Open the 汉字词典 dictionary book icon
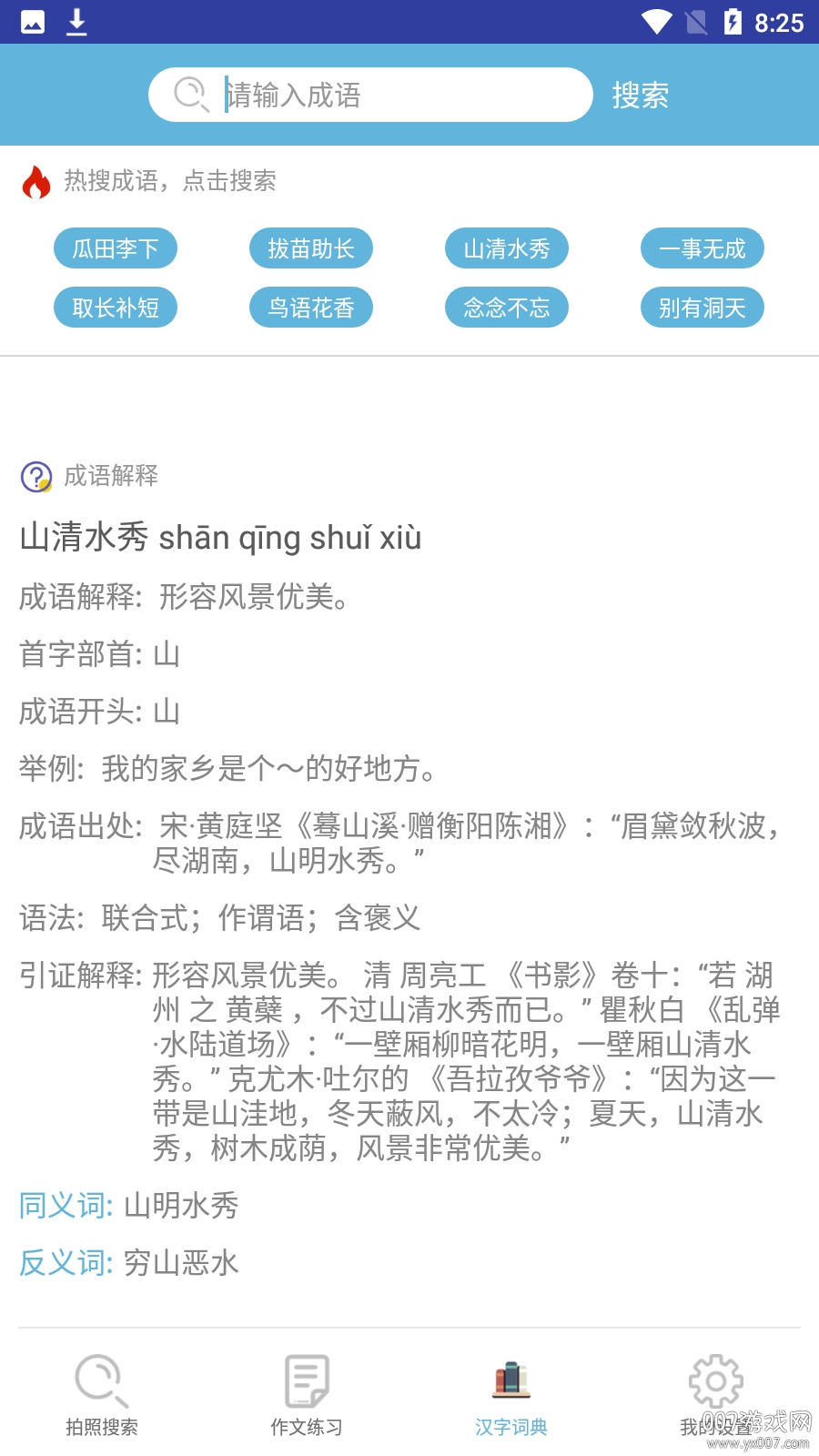This screenshot has width=819, height=1456. point(511,1379)
